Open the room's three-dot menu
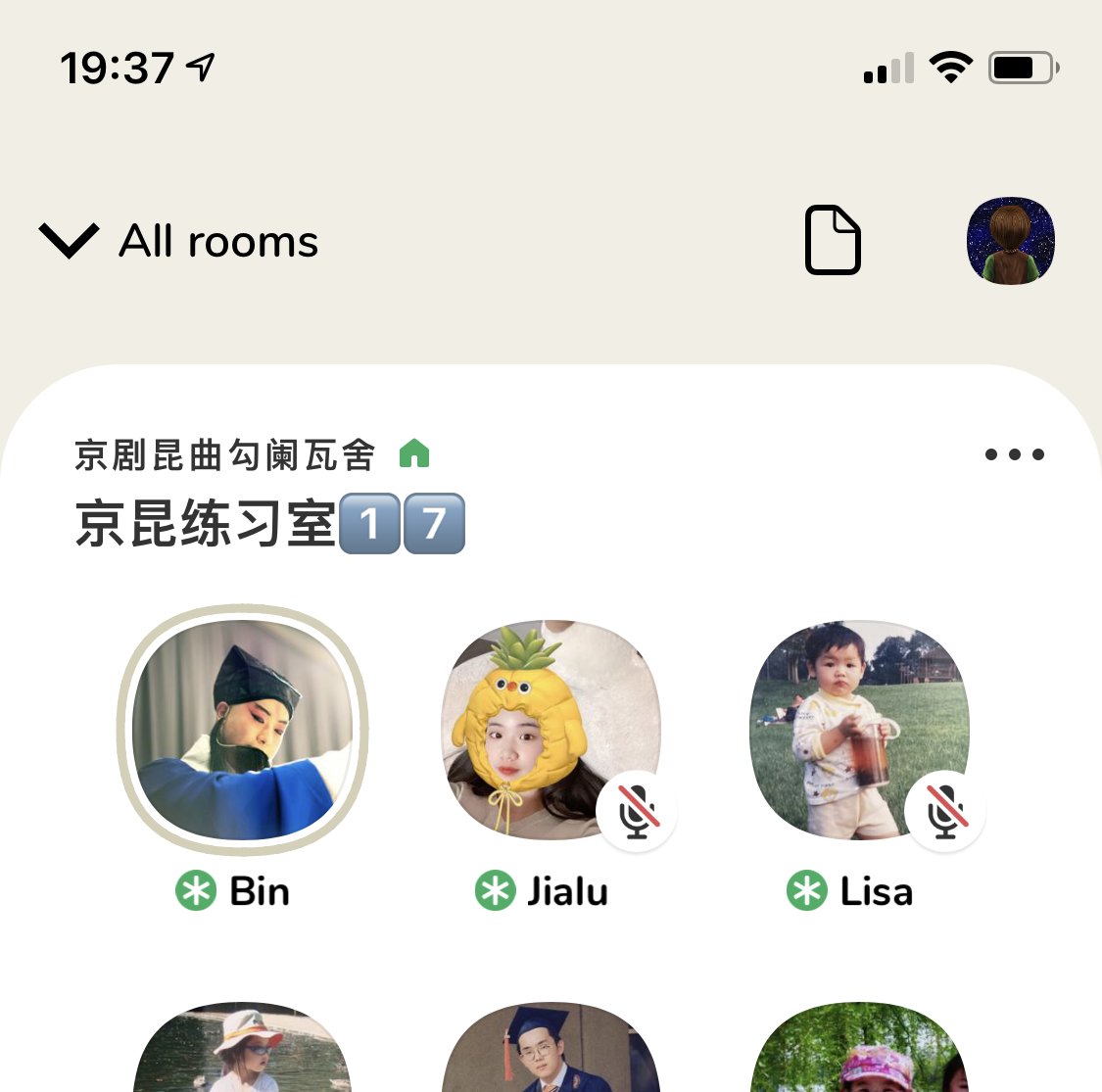Screen dimensions: 1102x1092 pyautogui.click(x=1014, y=454)
